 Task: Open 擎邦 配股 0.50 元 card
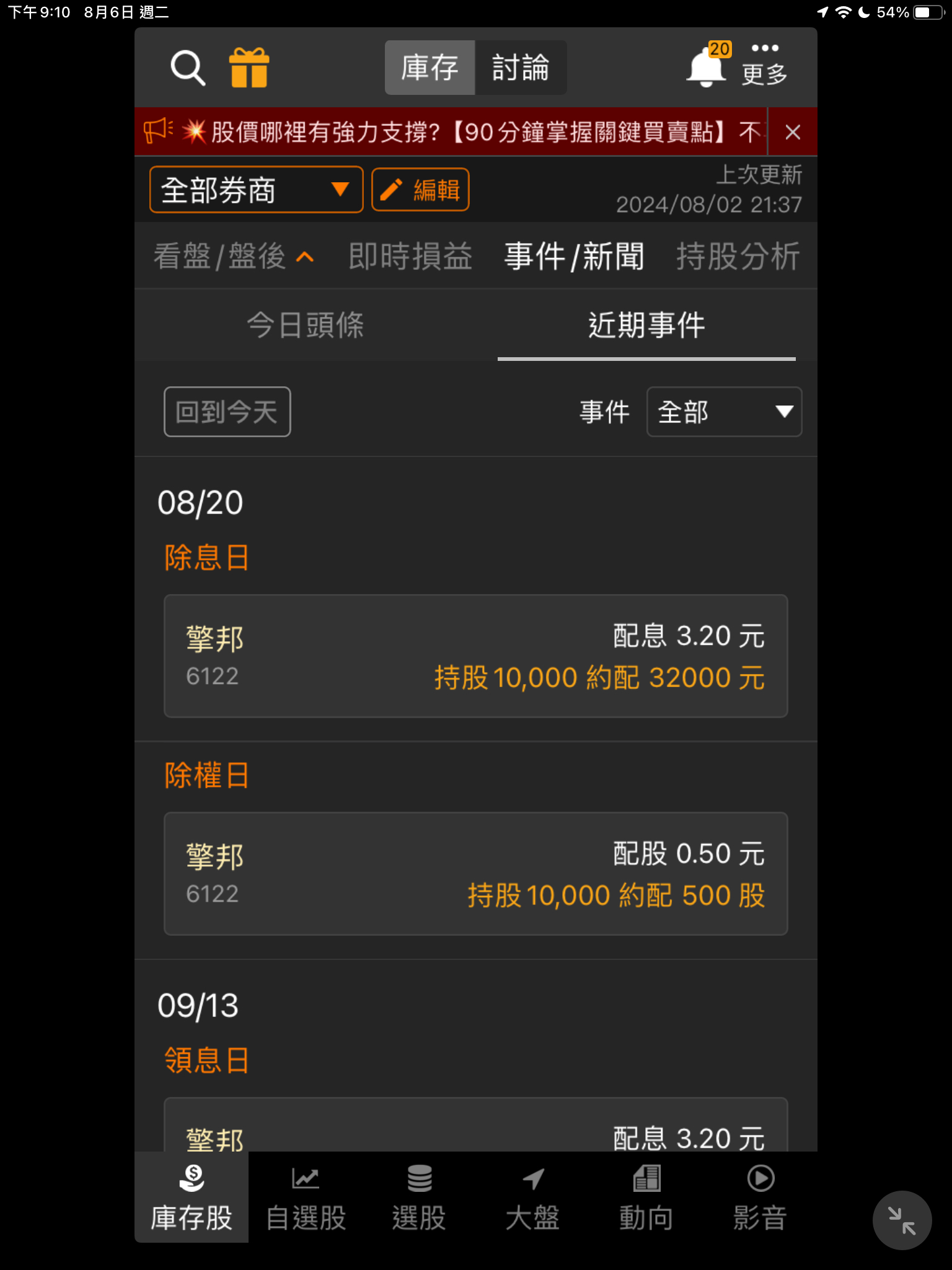(x=475, y=874)
